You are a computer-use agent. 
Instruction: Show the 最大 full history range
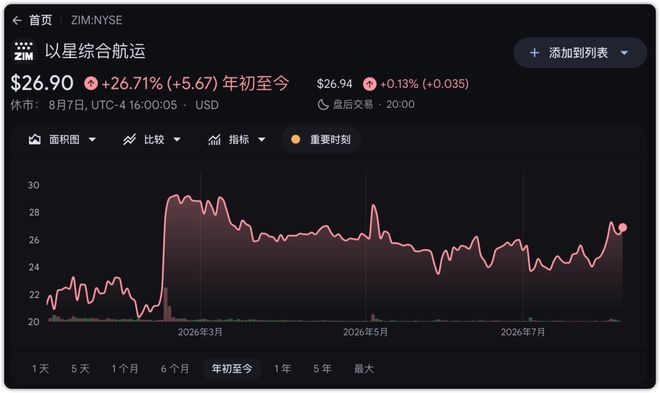(x=364, y=369)
